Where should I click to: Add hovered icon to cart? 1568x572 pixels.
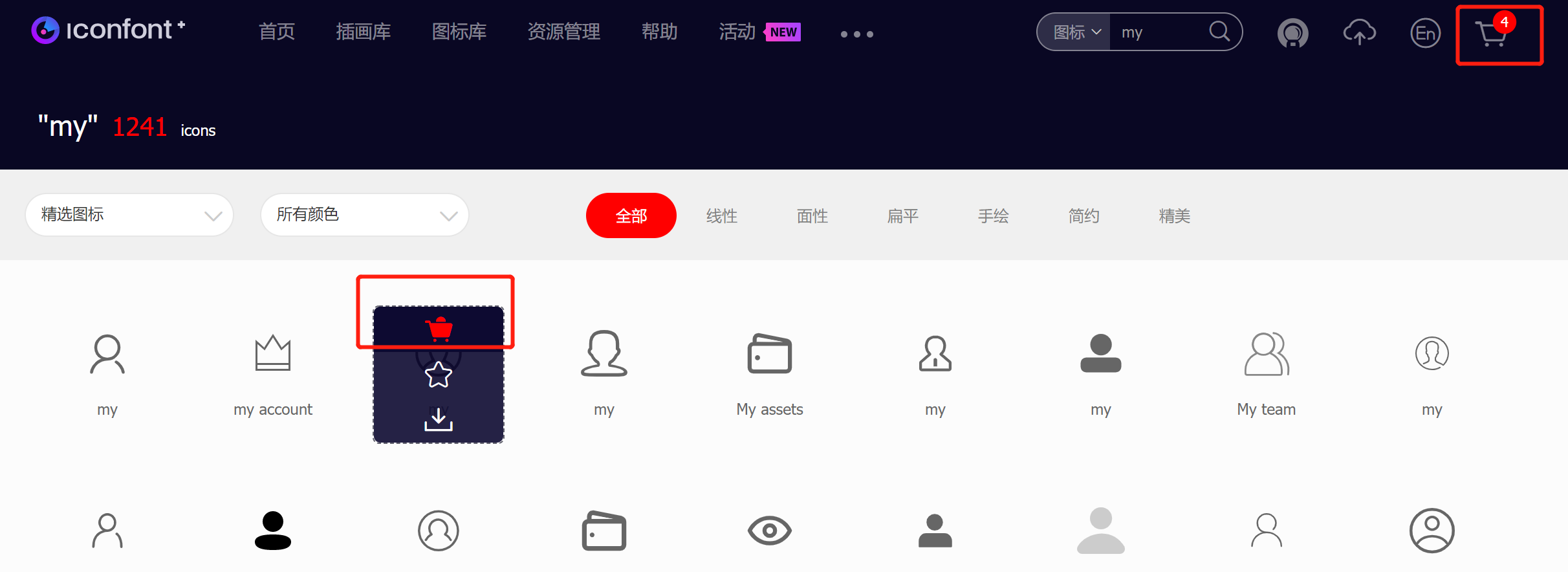click(x=439, y=329)
